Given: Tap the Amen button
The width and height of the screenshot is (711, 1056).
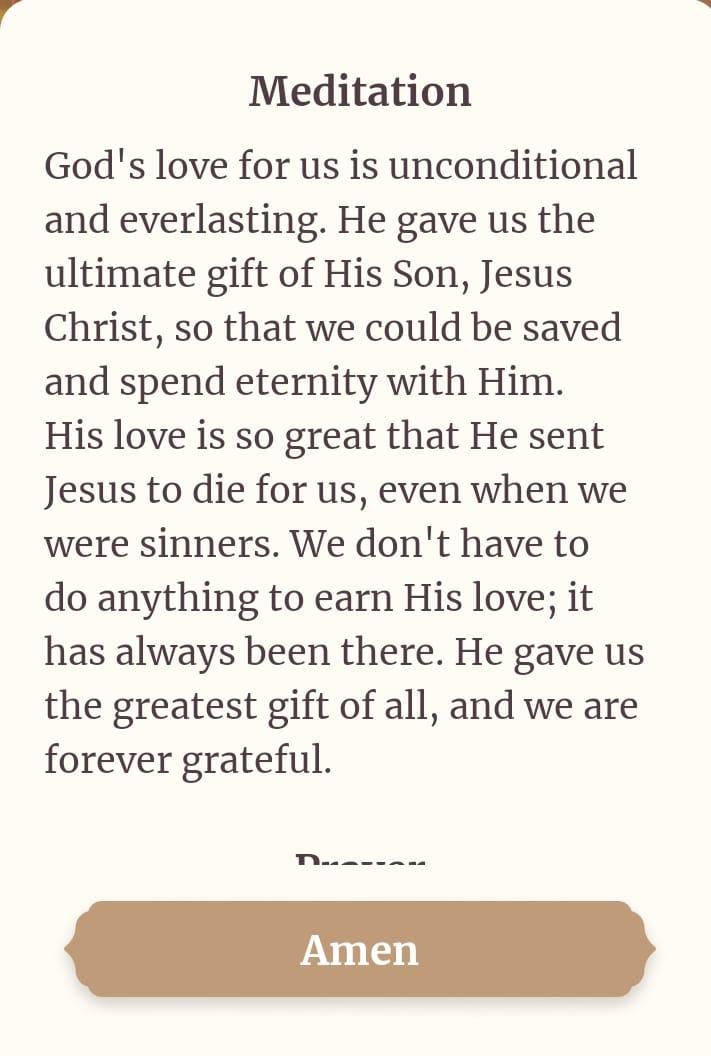Looking at the screenshot, I should pos(359,949).
